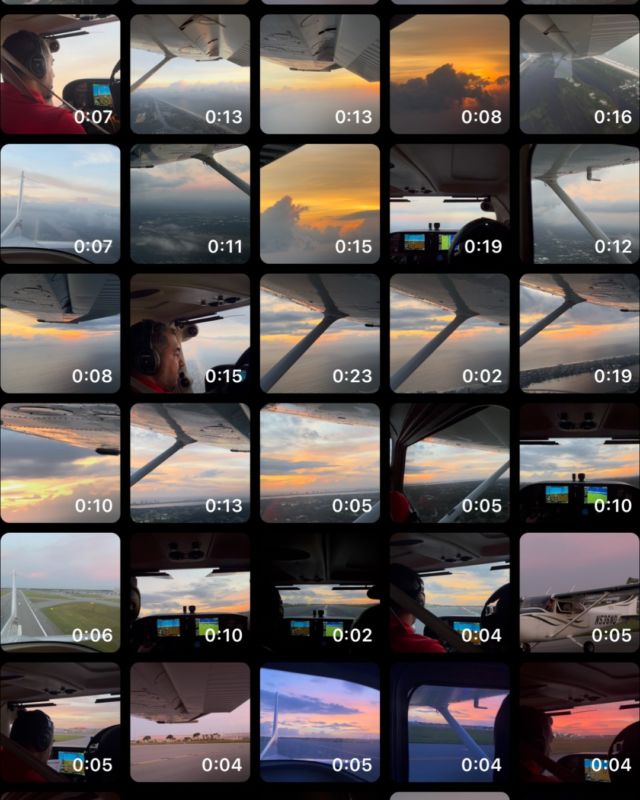Open the 0:07 pilot in red shirt video
Image resolution: width=640 pixels, height=800 pixels.
pyautogui.click(x=60, y=74)
